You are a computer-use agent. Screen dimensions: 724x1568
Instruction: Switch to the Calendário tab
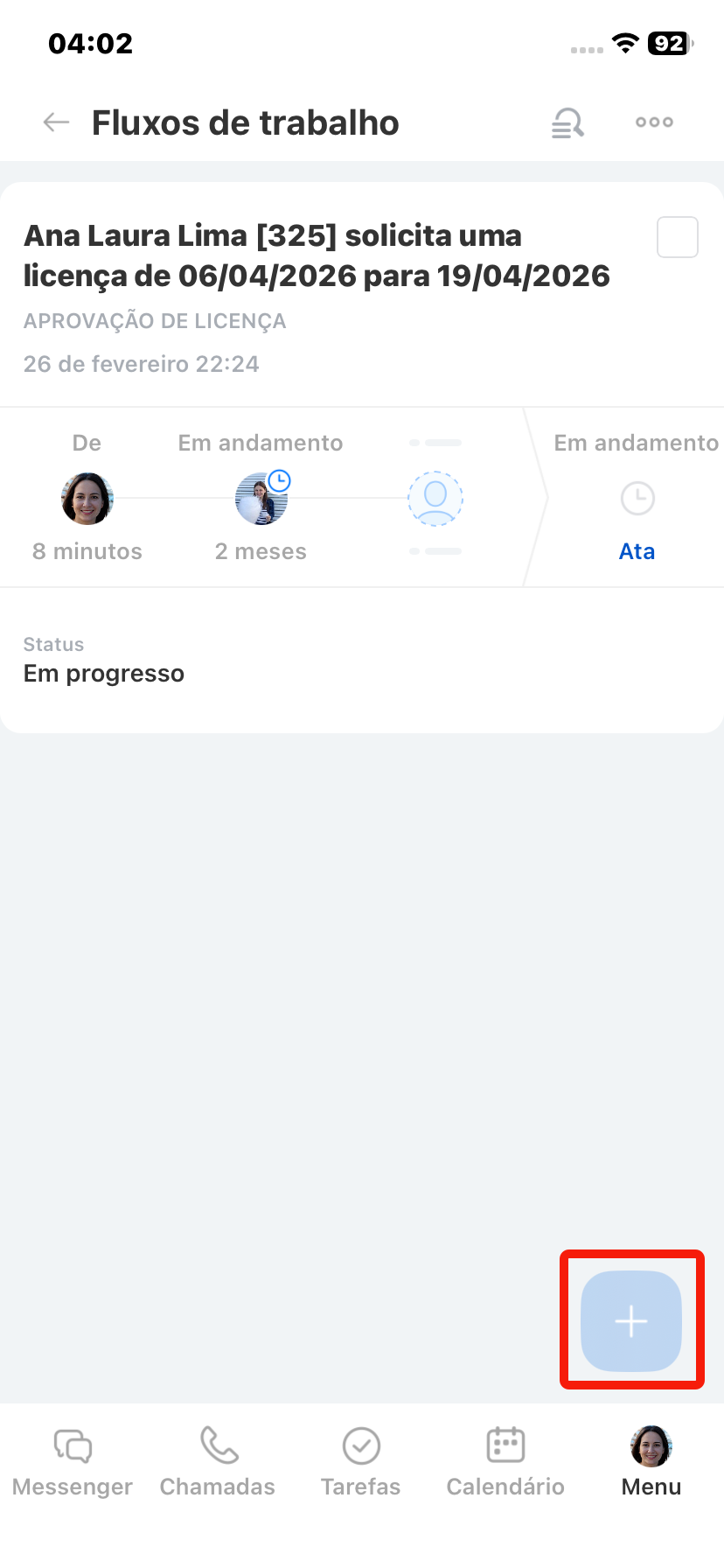coord(505,1463)
